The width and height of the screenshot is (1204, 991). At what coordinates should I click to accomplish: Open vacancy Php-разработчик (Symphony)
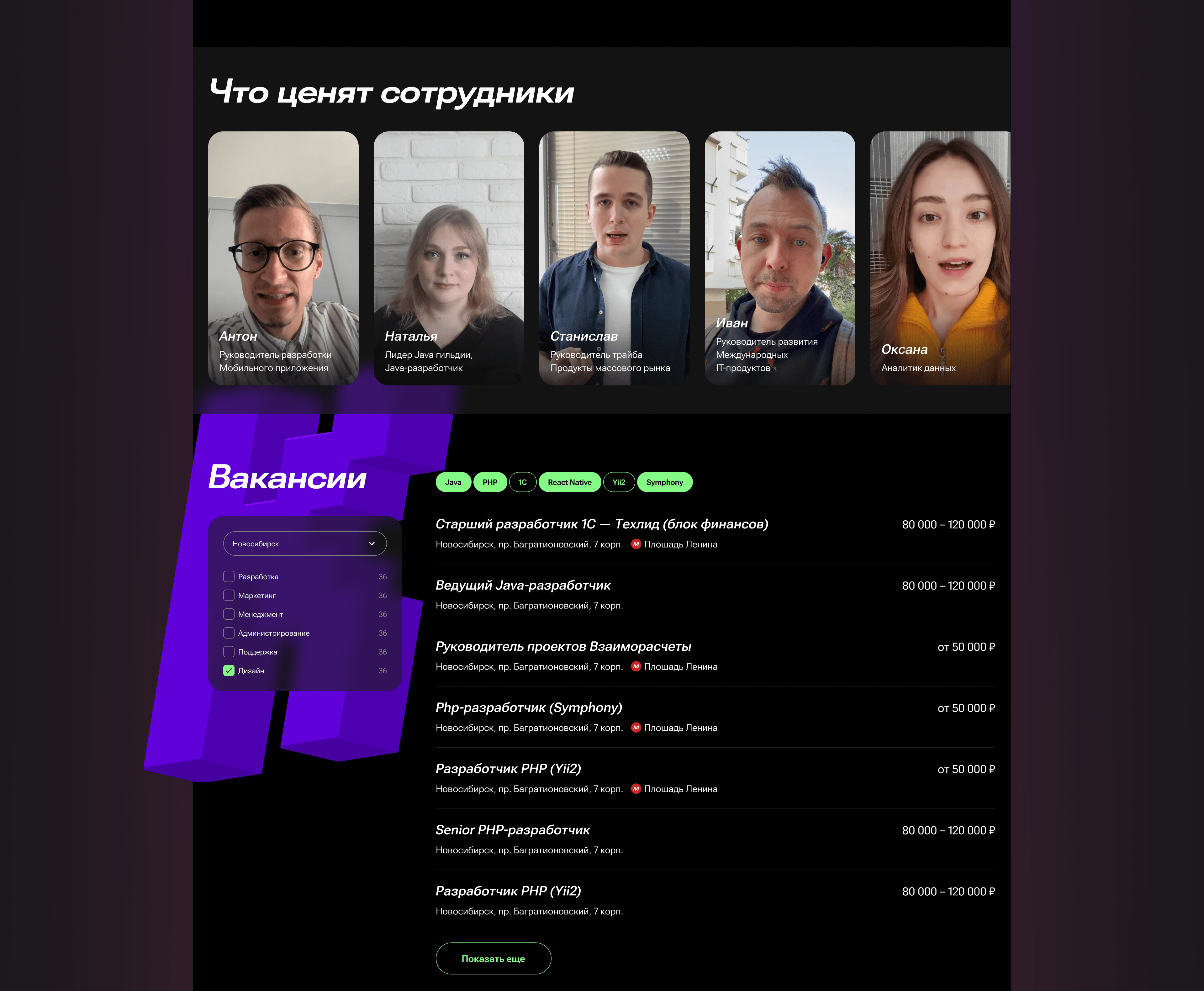coord(528,708)
